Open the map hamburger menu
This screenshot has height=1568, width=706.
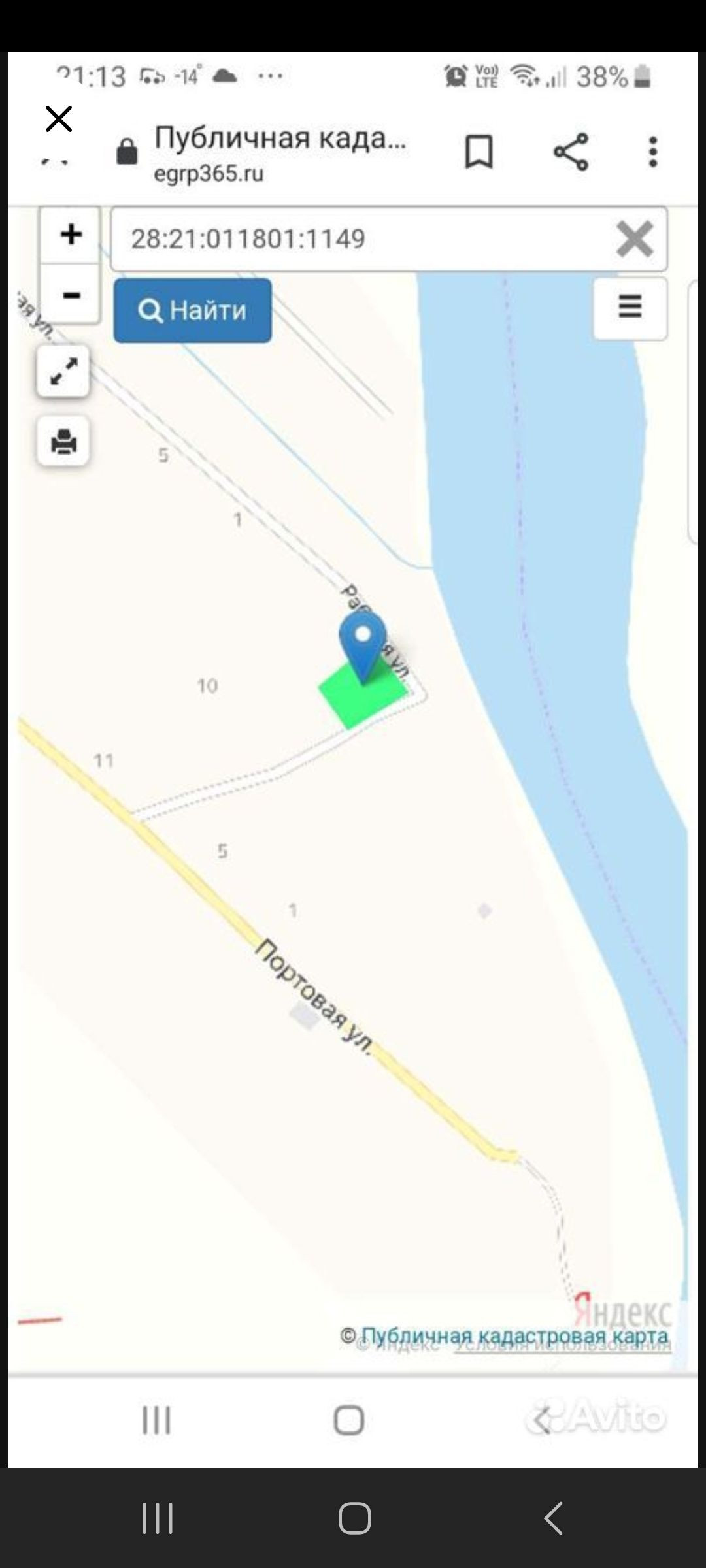[x=630, y=306]
